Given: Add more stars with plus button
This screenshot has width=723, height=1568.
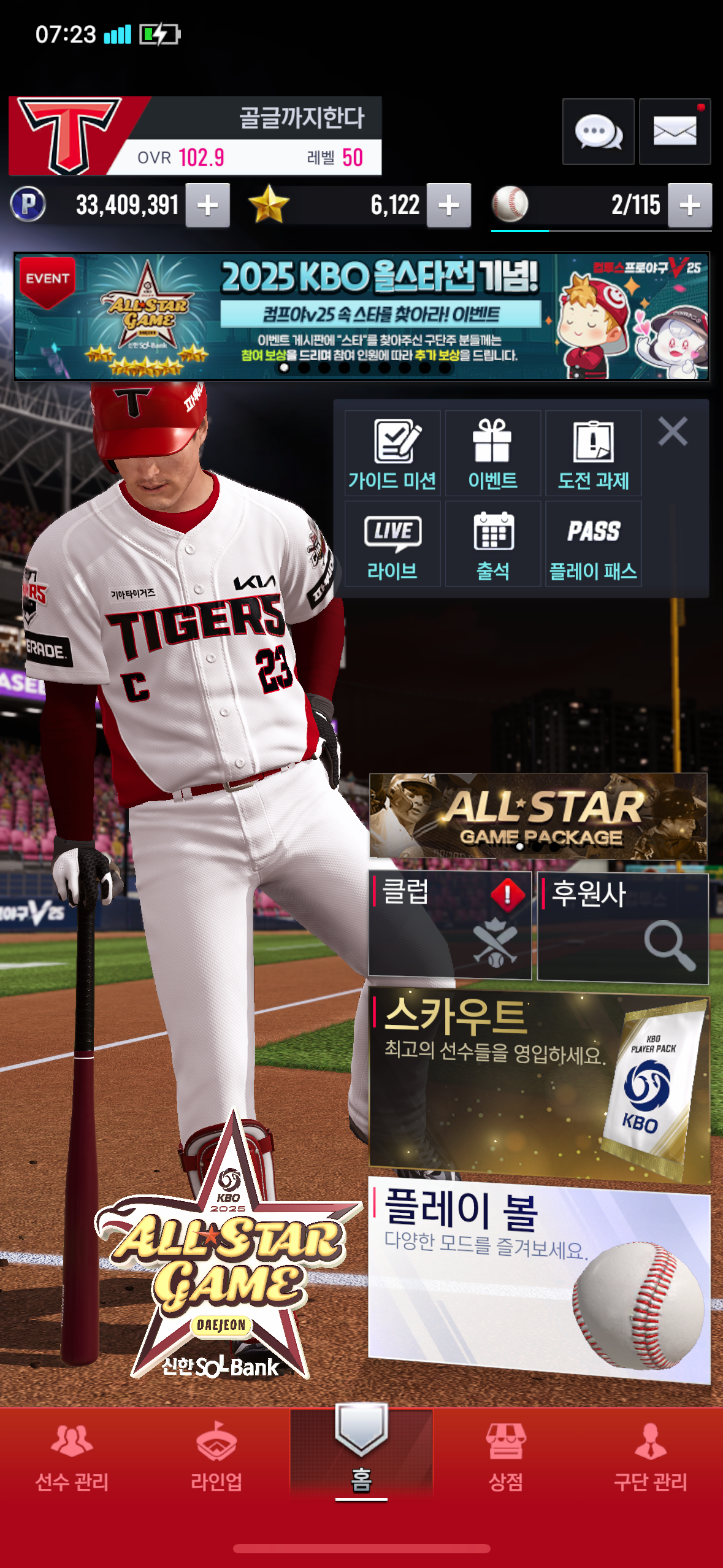Looking at the screenshot, I should 449,206.
